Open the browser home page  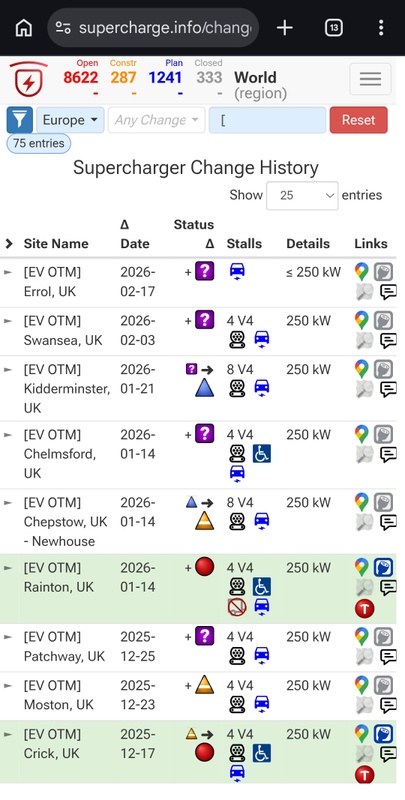(x=23, y=28)
